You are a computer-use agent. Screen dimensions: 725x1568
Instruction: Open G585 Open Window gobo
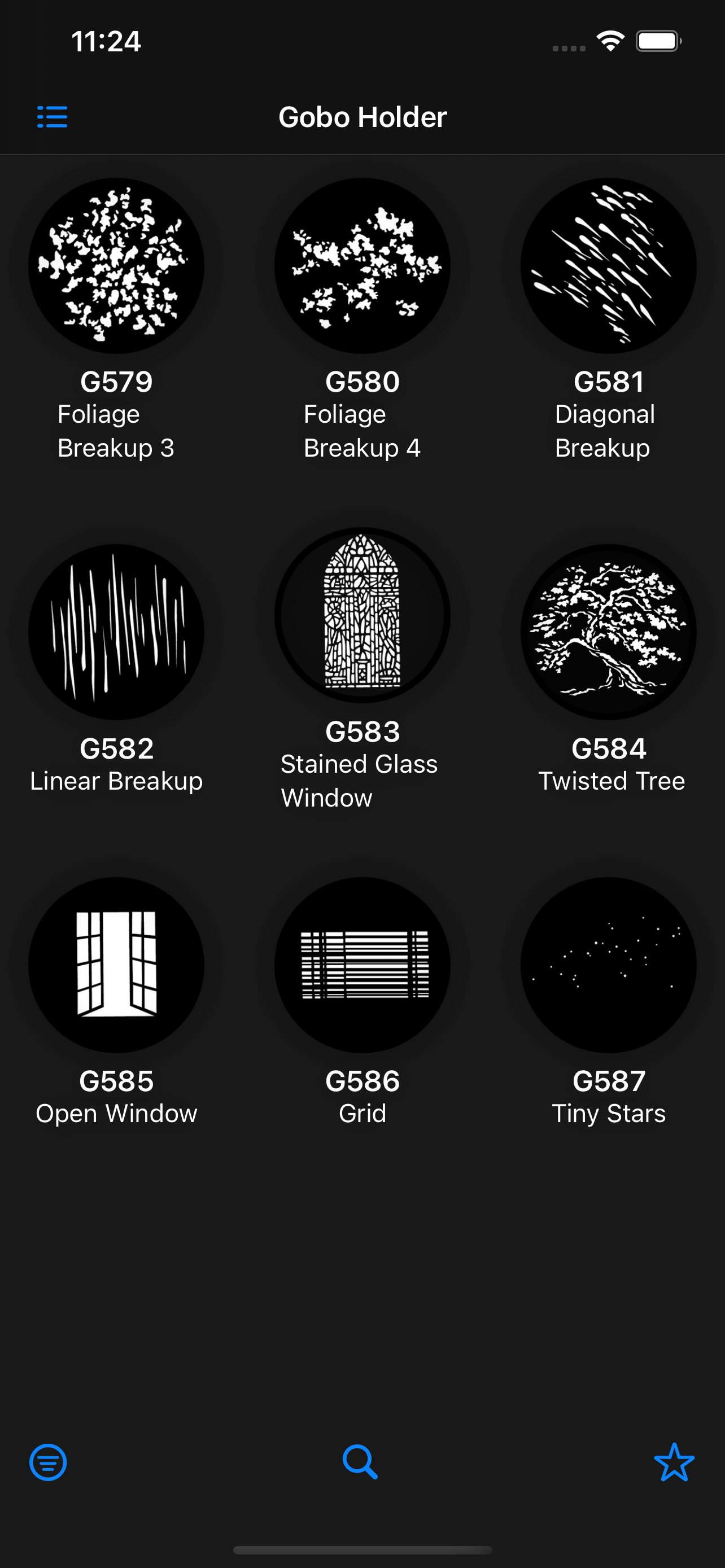[116, 965]
